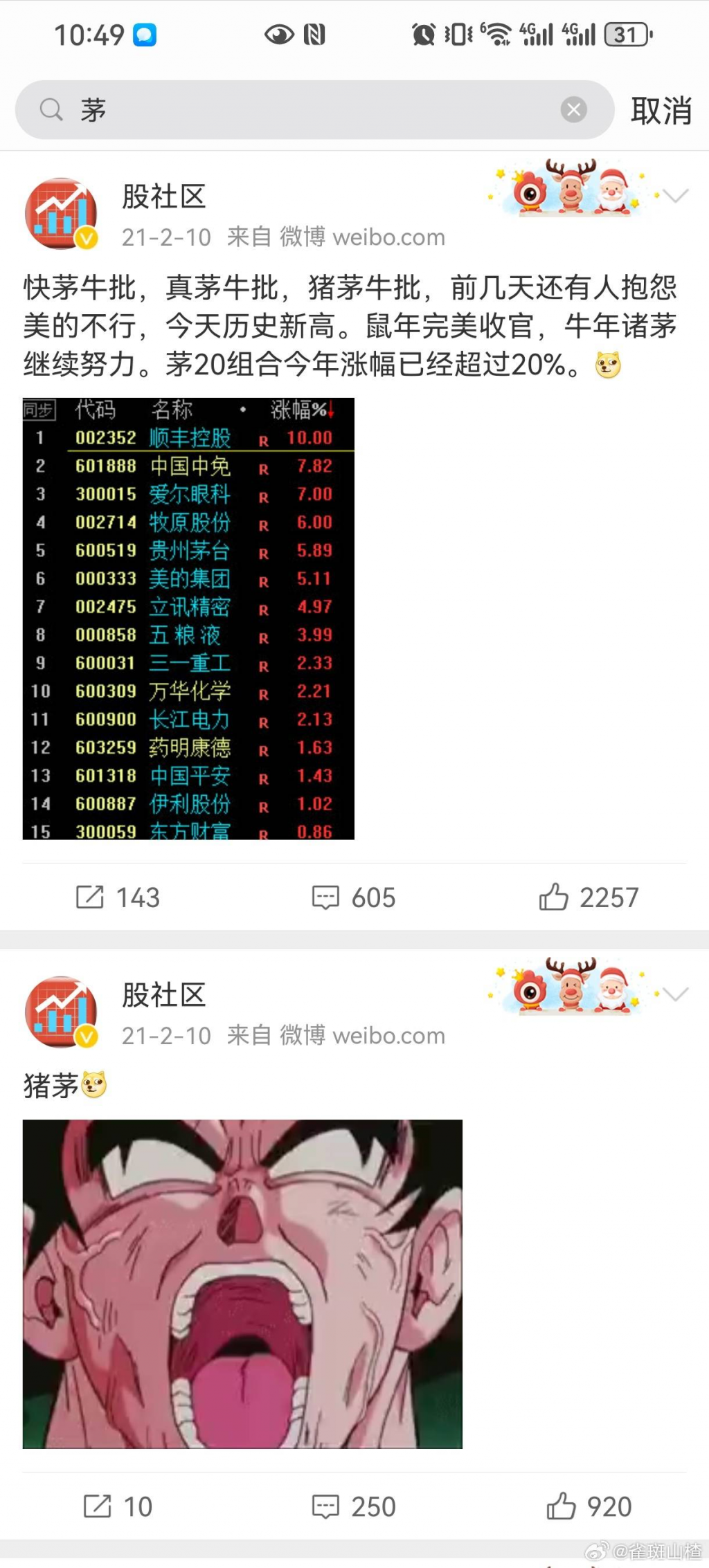Cancel the search with 取消
The height and width of the screenshot is (1568, 709).
[x=661, y=111]
